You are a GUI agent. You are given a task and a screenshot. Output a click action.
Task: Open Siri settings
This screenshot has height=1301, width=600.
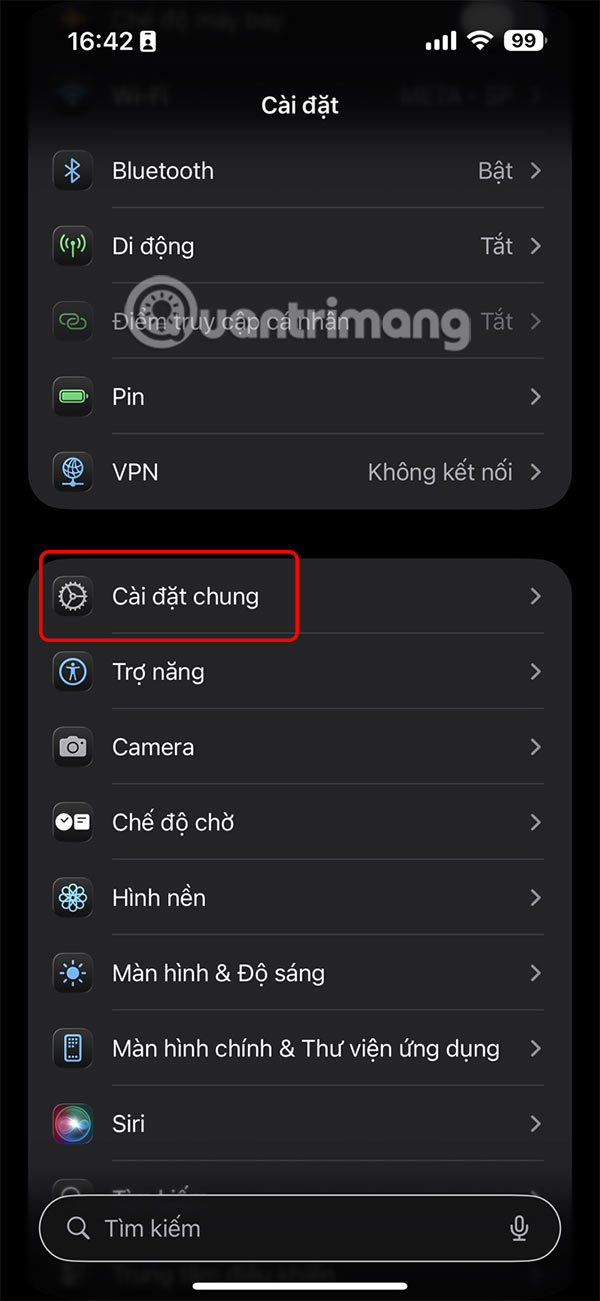pyautogui.click(x=300, y=1124)
